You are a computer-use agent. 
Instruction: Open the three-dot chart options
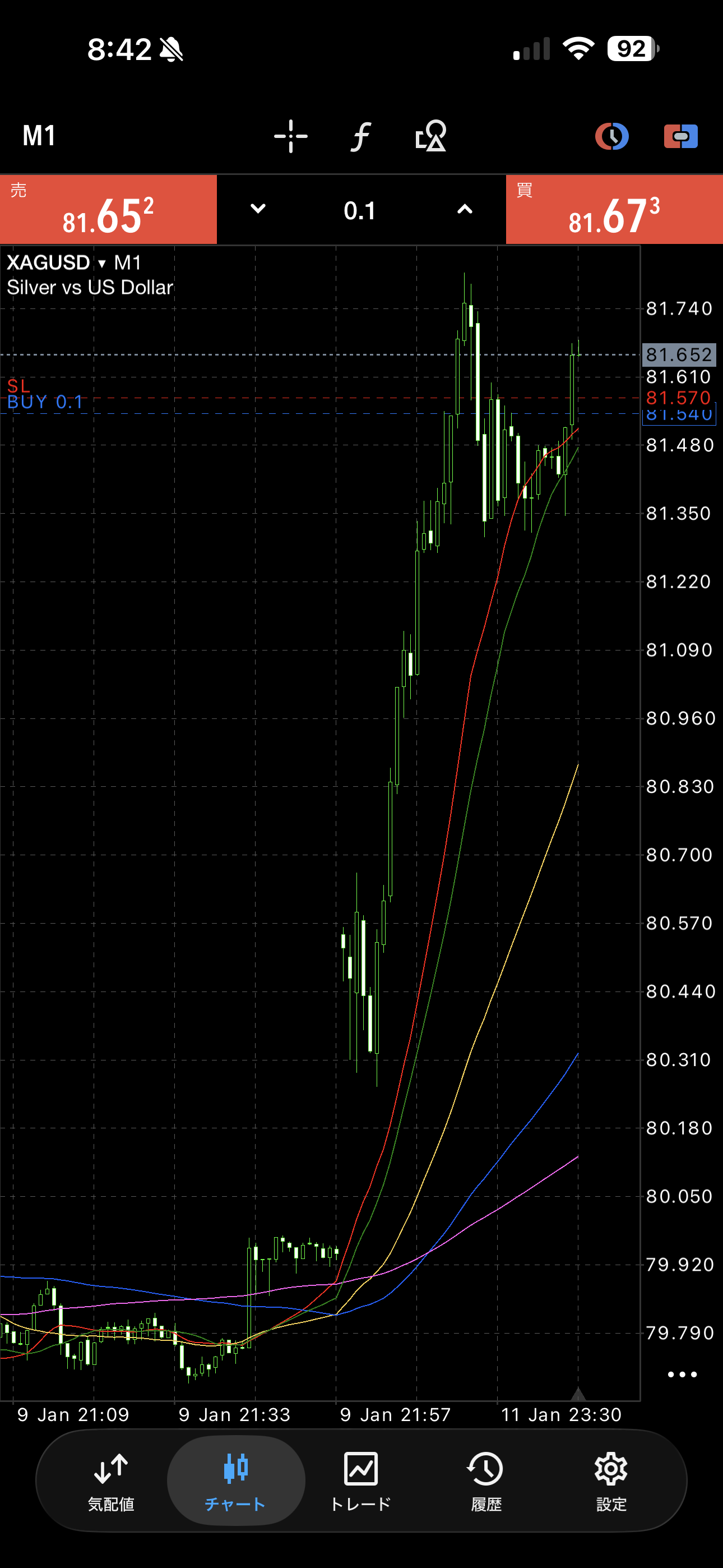click(x=682, y=1374)
